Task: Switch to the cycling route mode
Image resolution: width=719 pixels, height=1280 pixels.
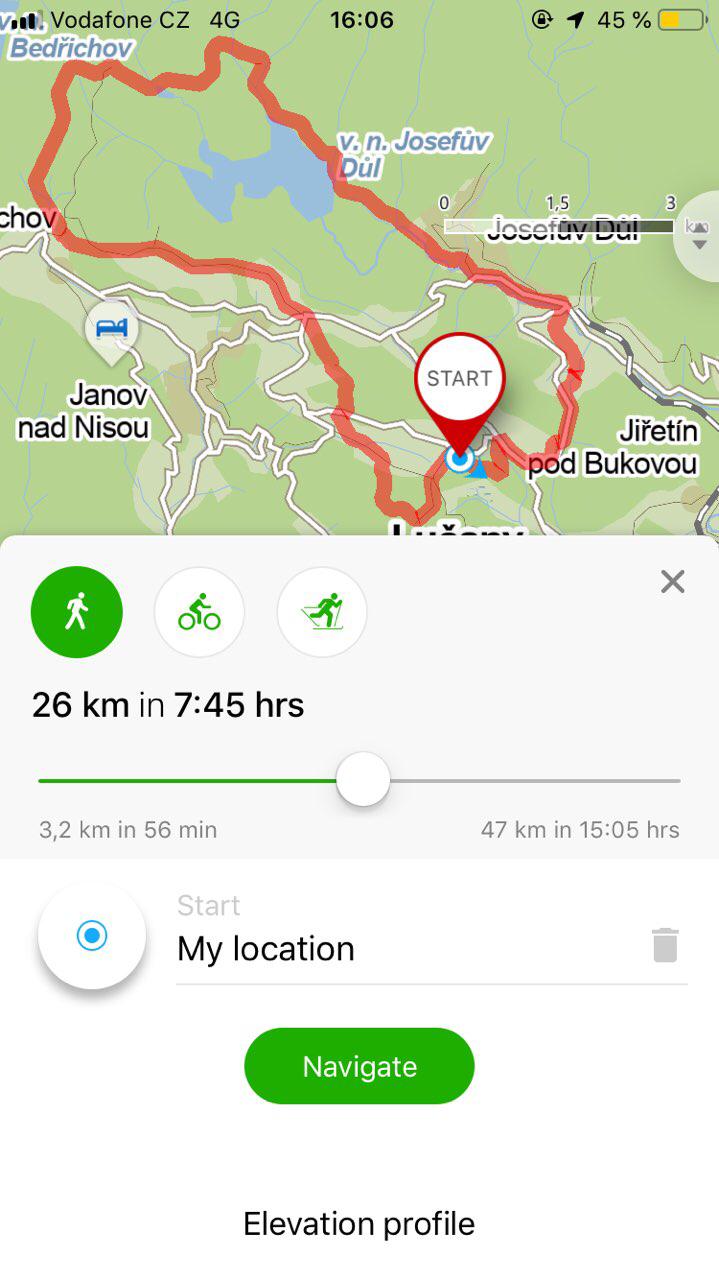Action: pos(200,612)
